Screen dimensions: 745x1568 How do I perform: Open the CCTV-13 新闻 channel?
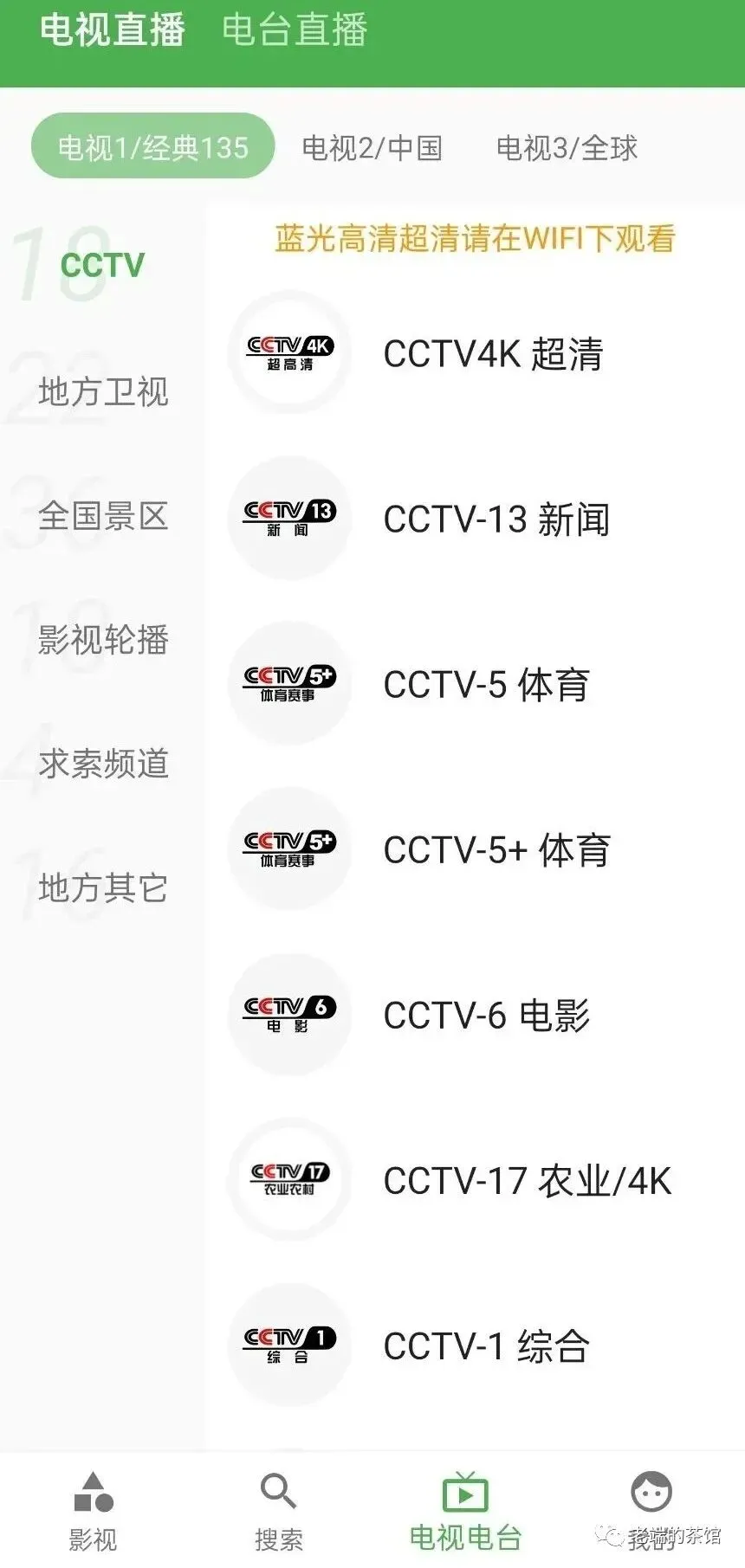tap(496, 519)
